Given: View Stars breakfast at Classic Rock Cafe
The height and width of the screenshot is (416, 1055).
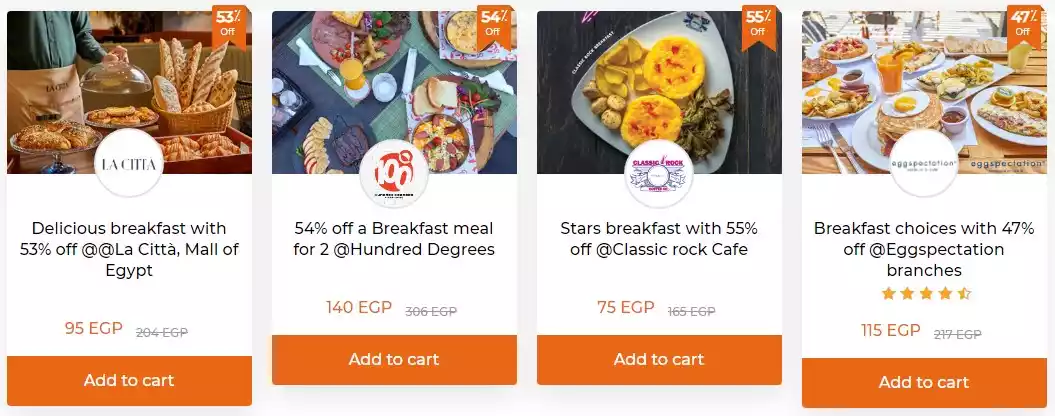Looking at the screenshot, I should [659, 239].
